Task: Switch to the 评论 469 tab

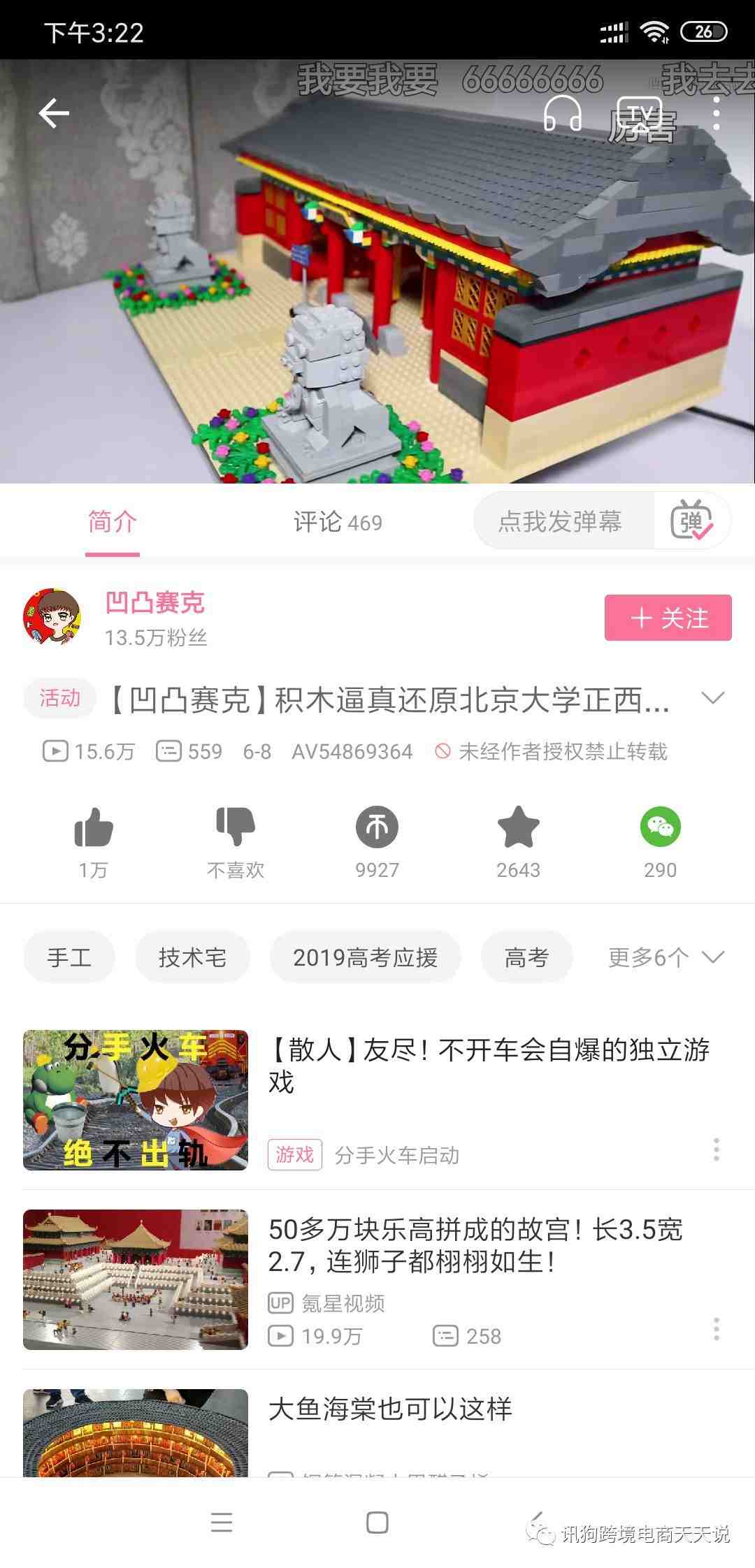Action: [338, 522]
